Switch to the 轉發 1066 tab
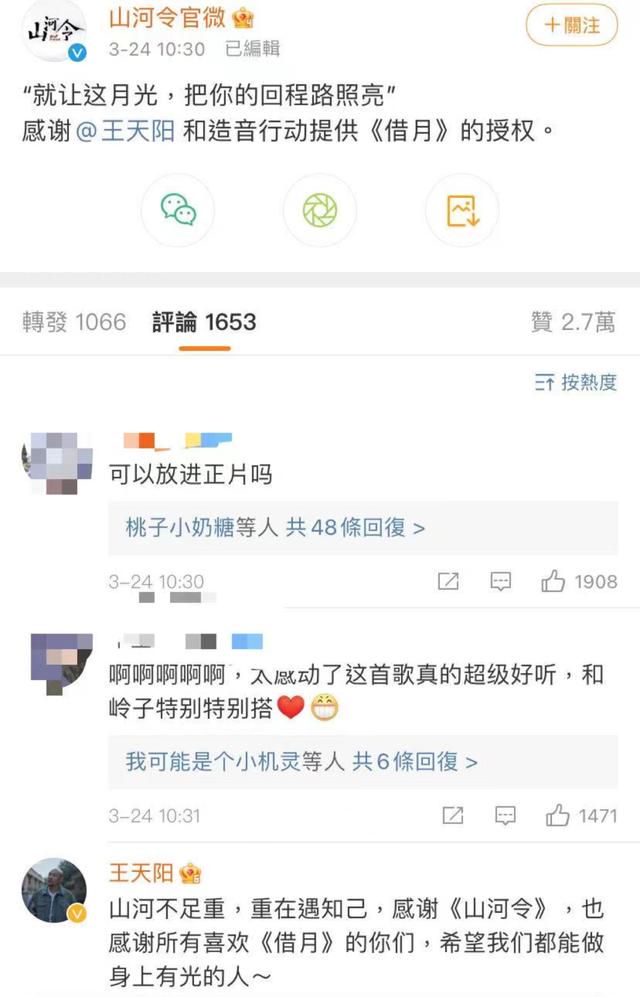This screenshot has height=997, width=640. 75,322
